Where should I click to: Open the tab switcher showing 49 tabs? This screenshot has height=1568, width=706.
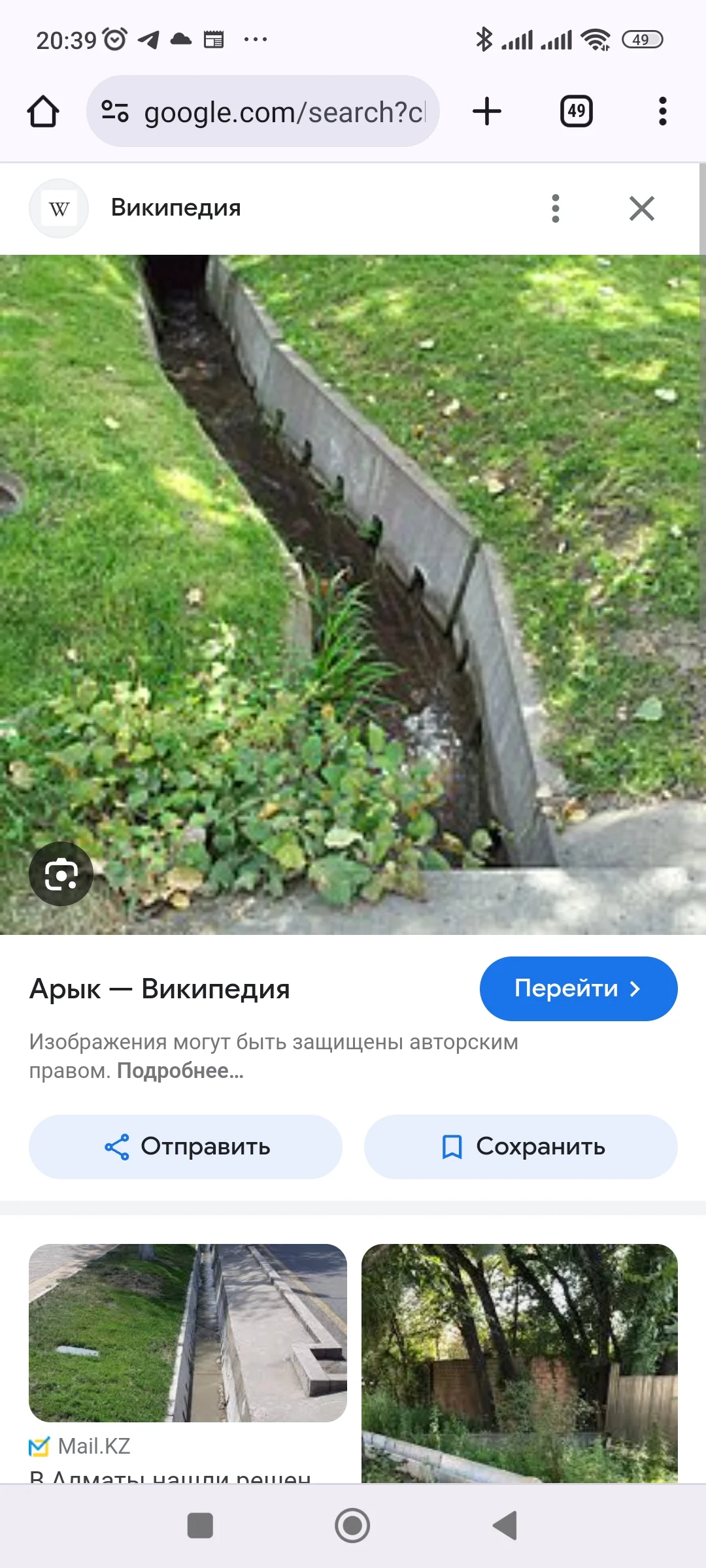coord(576,111)
